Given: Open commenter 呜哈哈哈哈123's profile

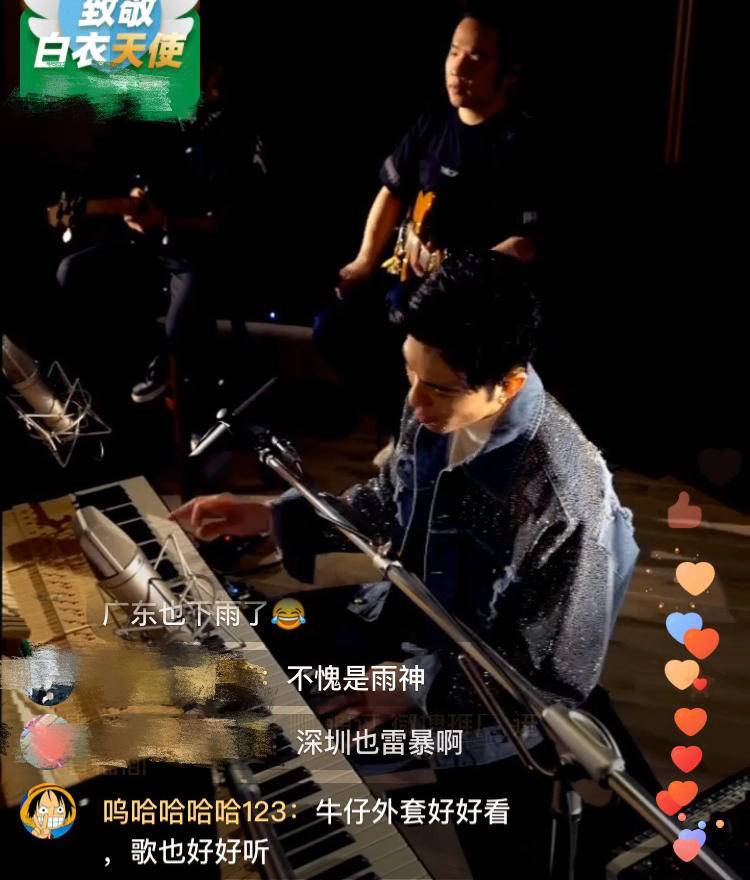Looking at the screenshot, I should tap(47, 810).
